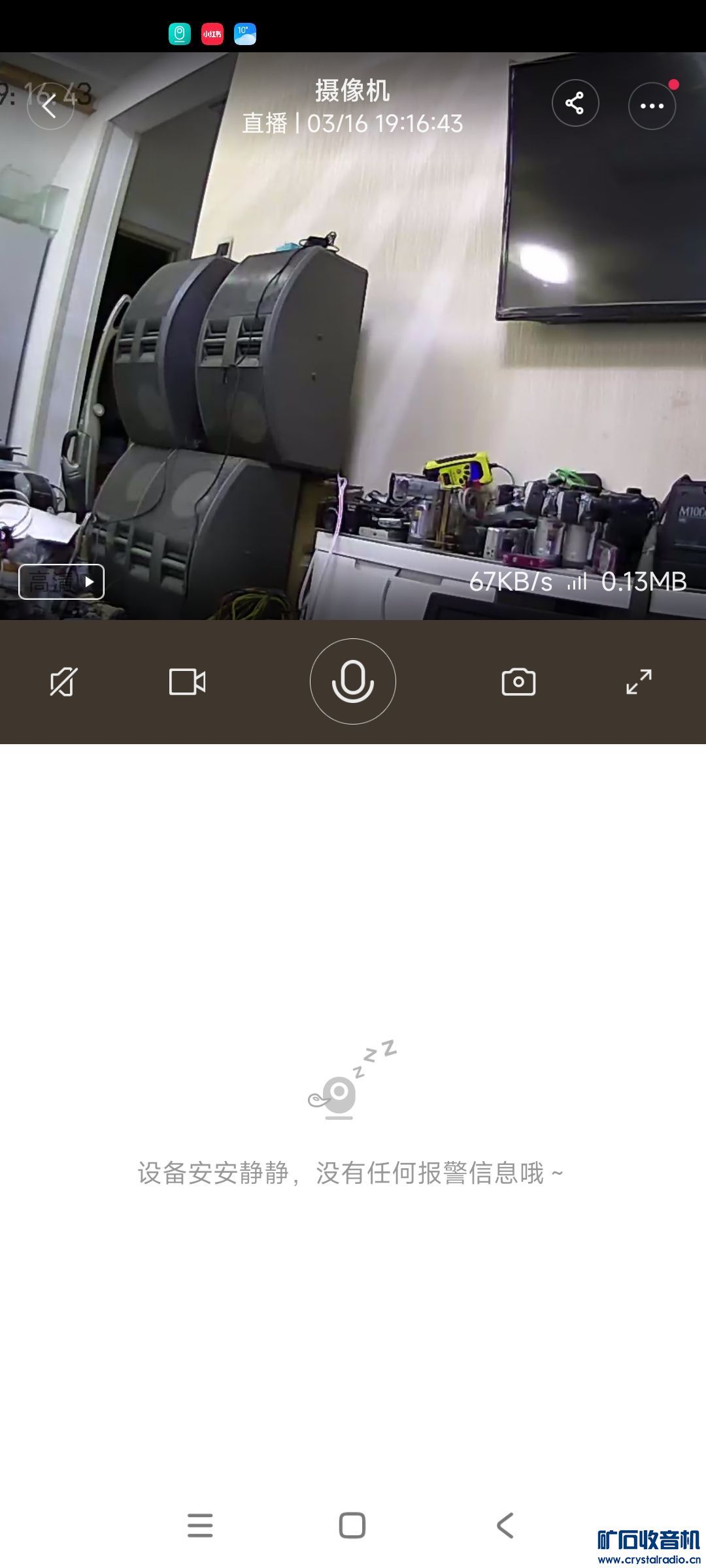Screen dimensions: 706x1568
Task: Change the video quality setting
Action: tap(61, 581)
